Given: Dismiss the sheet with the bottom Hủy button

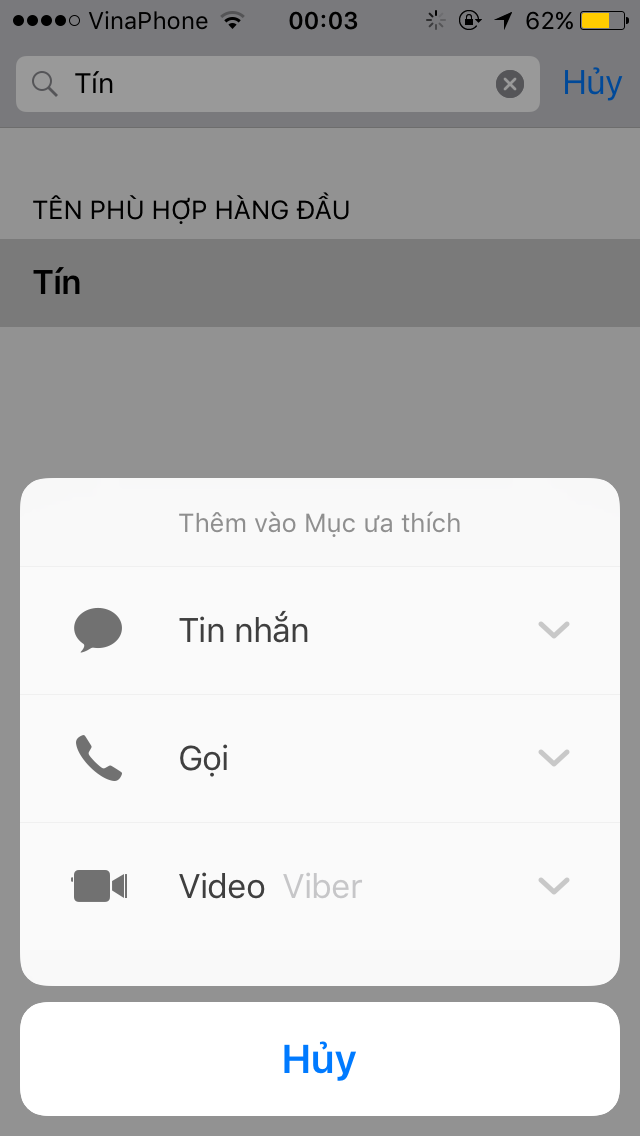Looking at the screenshot, I should (320, 1059).
